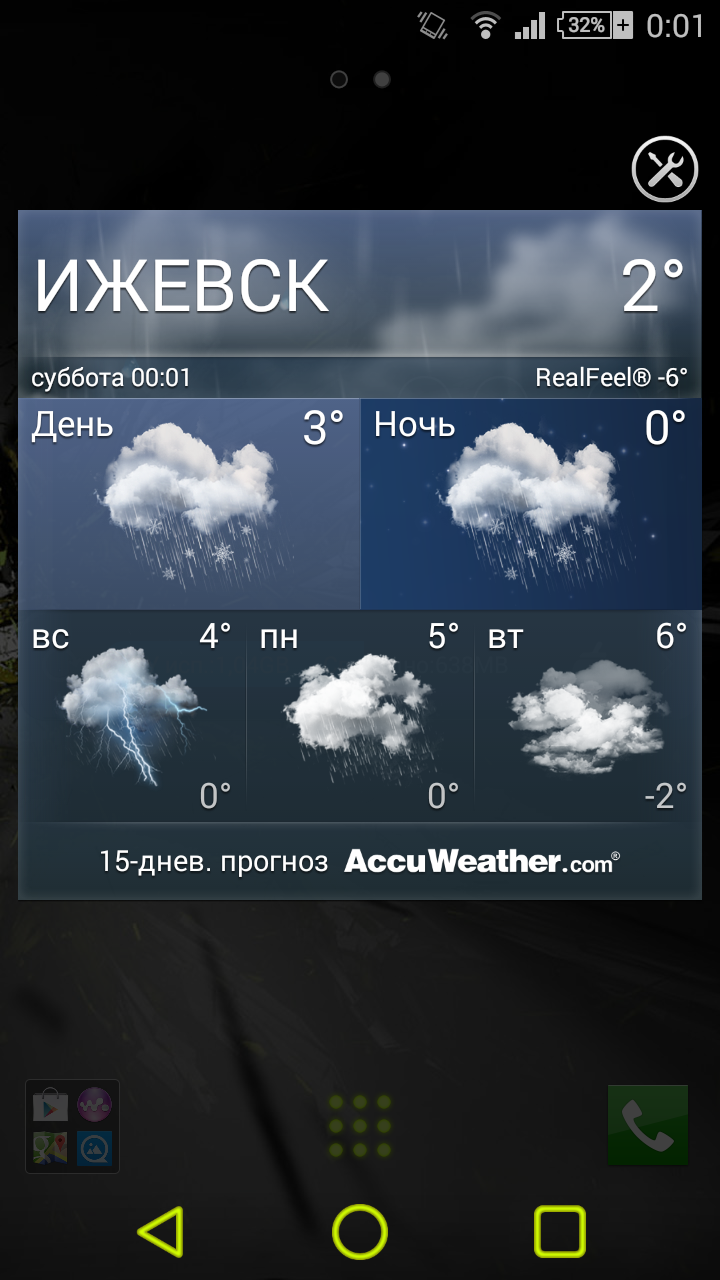
Task: Open the День daytime forecast tile
Action: [x=189, y=504]
